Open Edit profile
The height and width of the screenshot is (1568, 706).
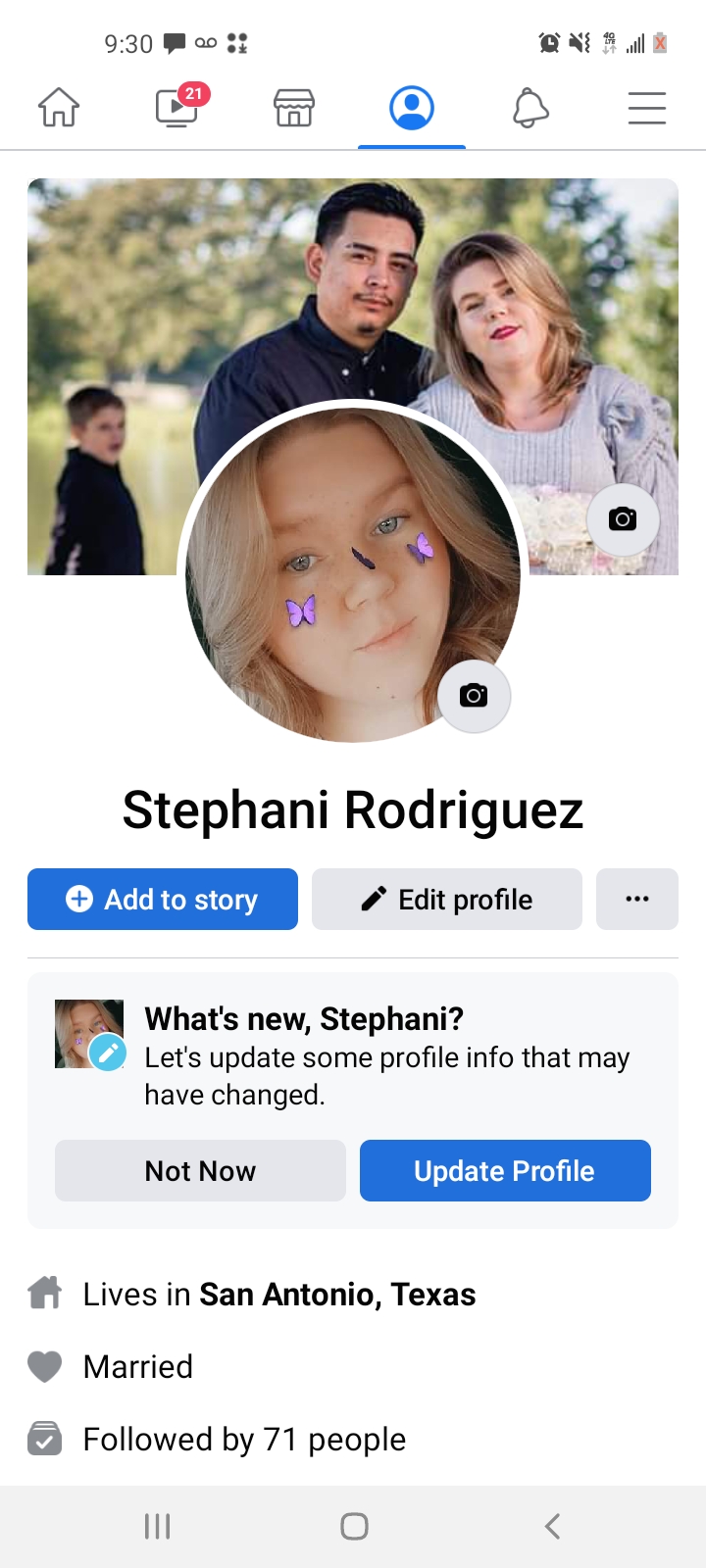(447, 900)
